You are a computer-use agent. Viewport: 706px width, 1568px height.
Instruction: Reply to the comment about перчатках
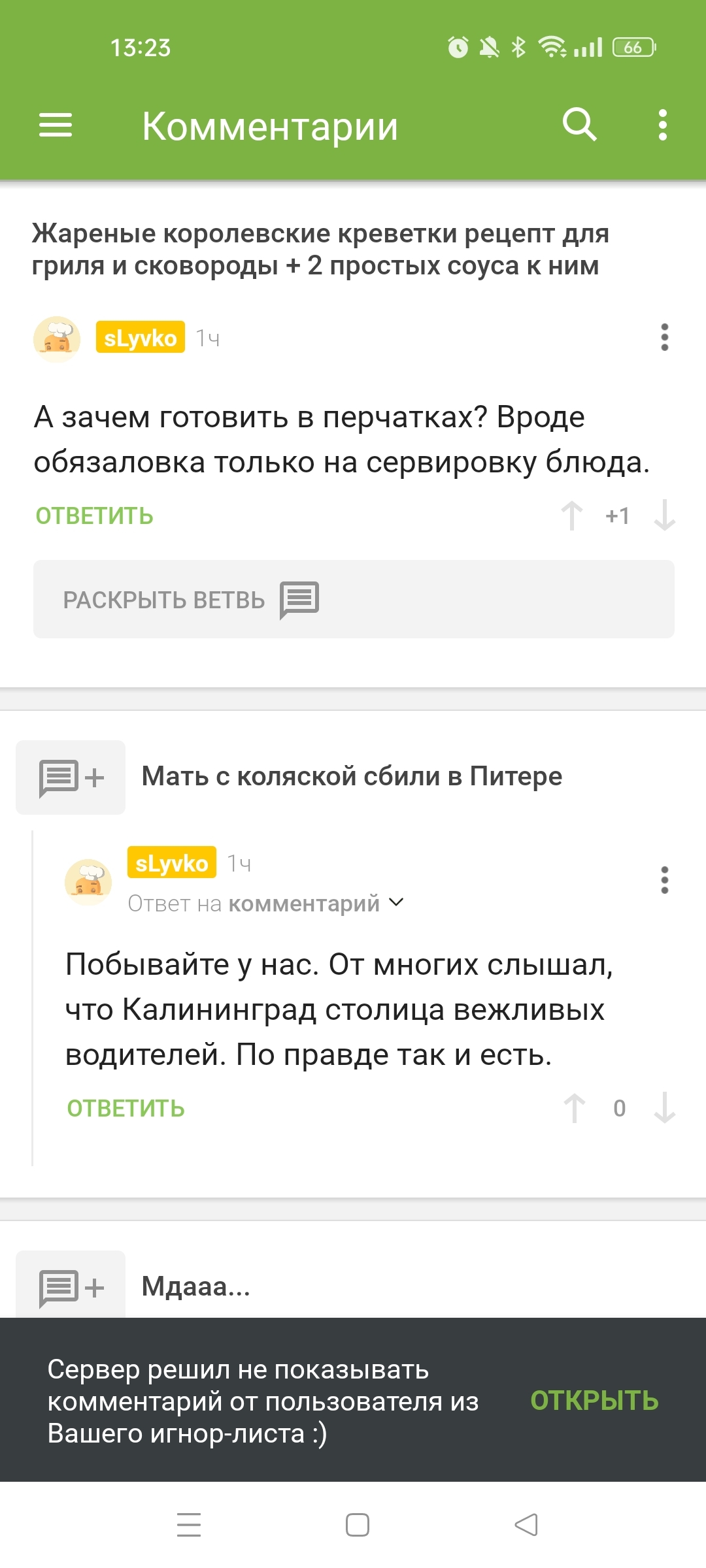point(95,516)
